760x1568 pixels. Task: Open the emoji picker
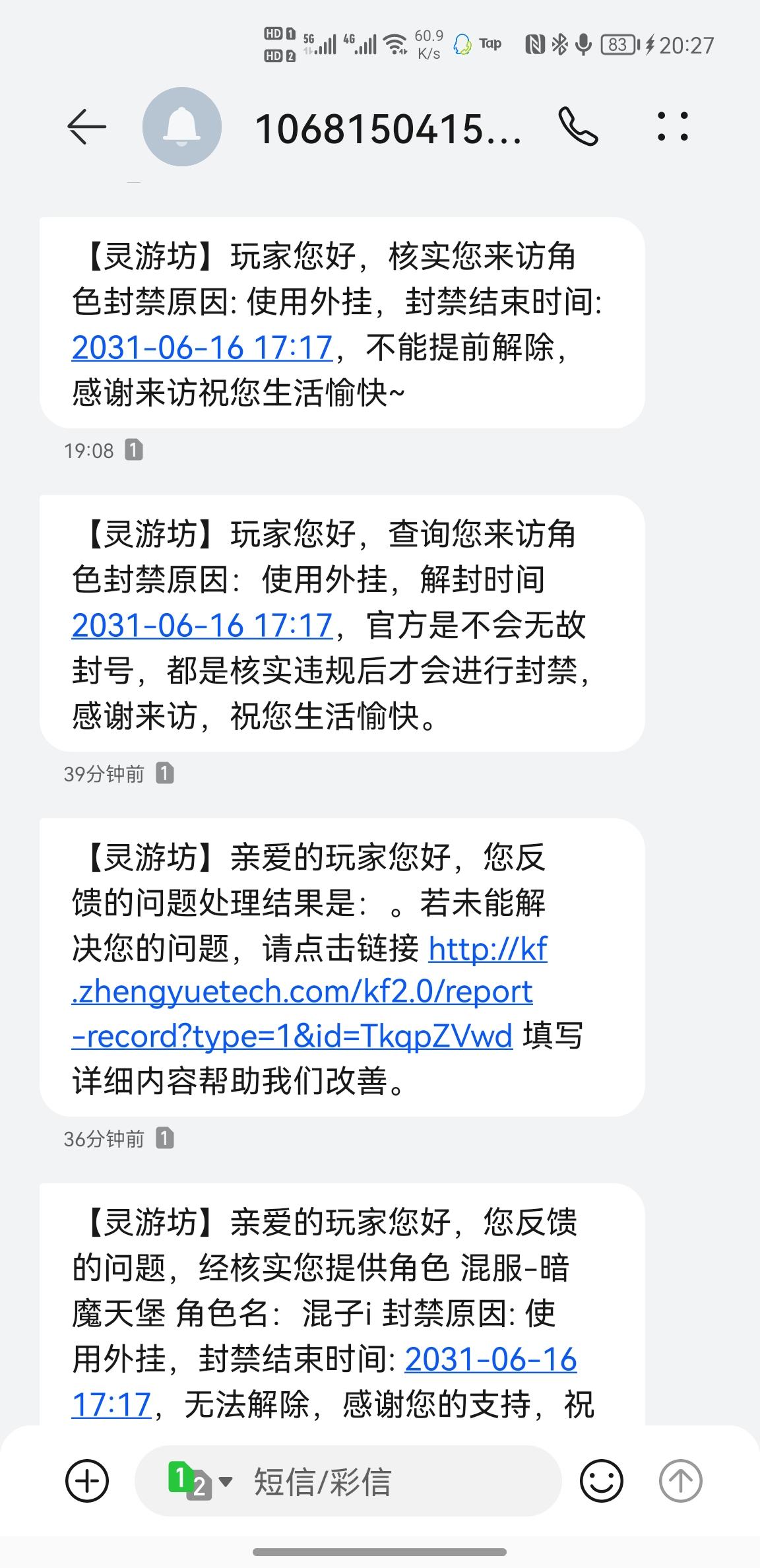601,1482
